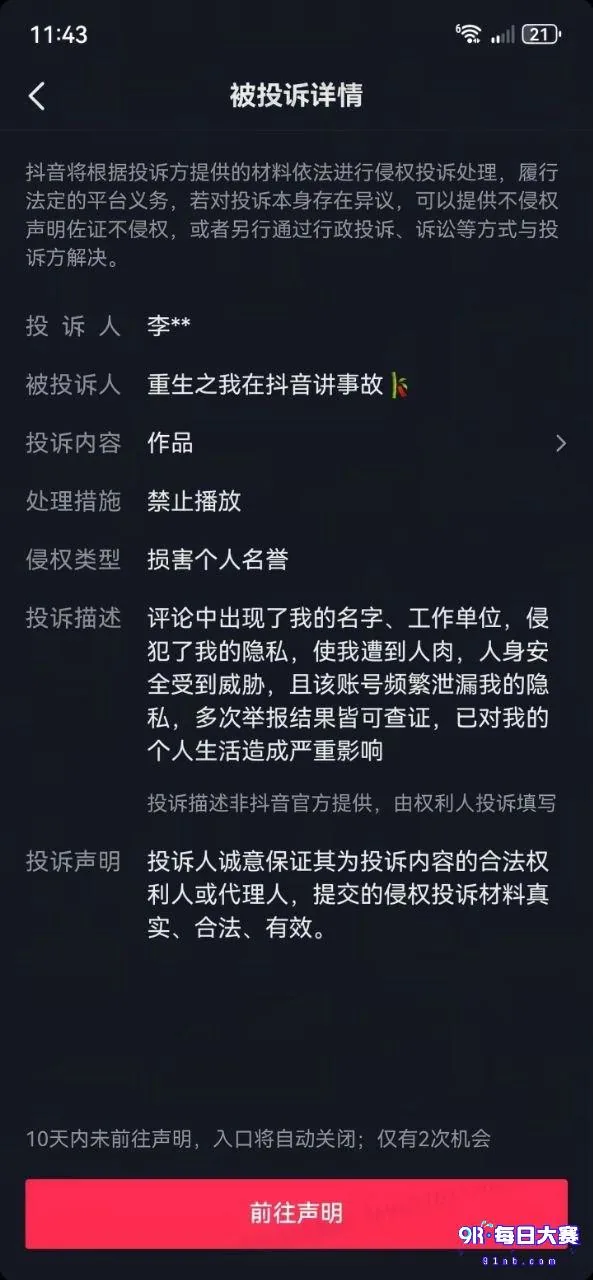
Task: Tap the 前往声明 button
Action: click(296, 1214)
